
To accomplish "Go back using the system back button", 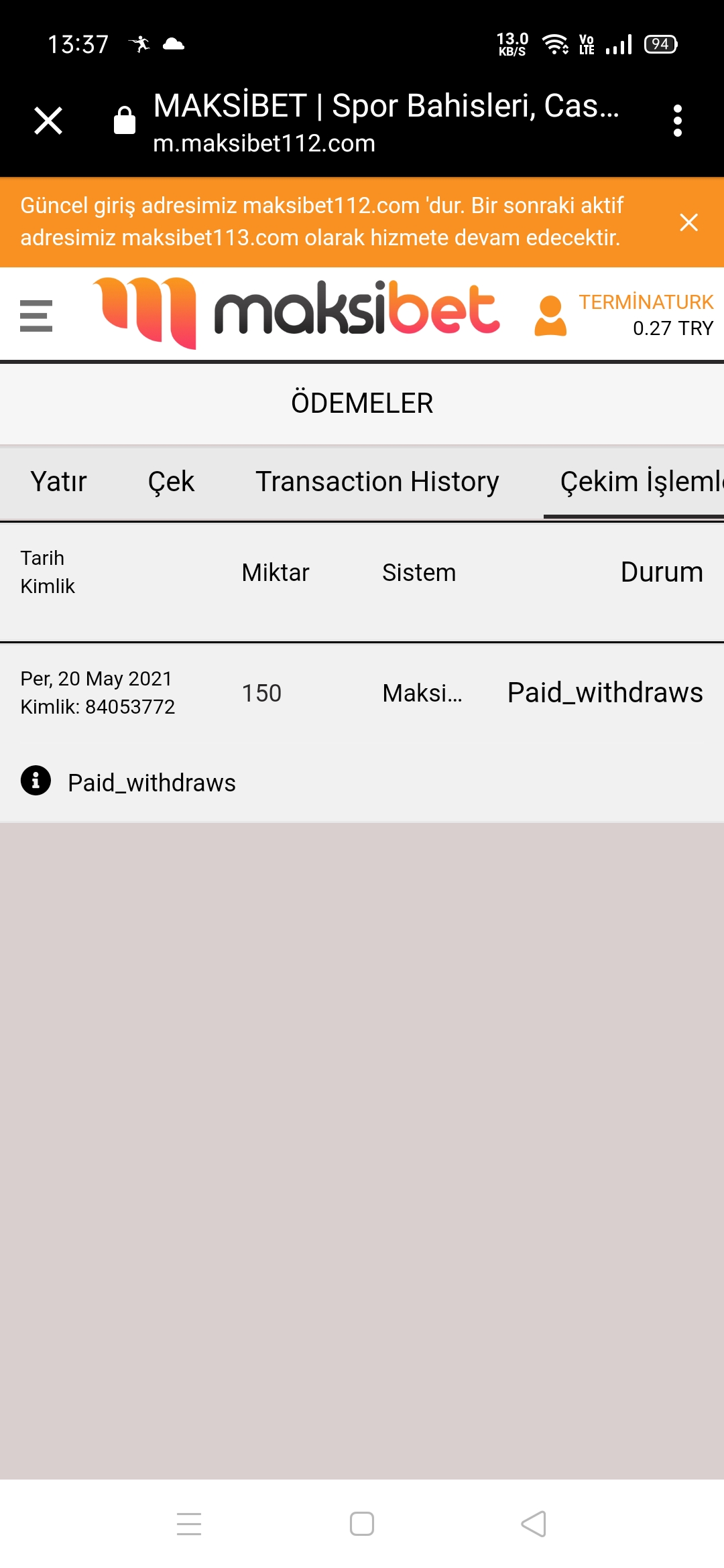I will click(534, 1524).
